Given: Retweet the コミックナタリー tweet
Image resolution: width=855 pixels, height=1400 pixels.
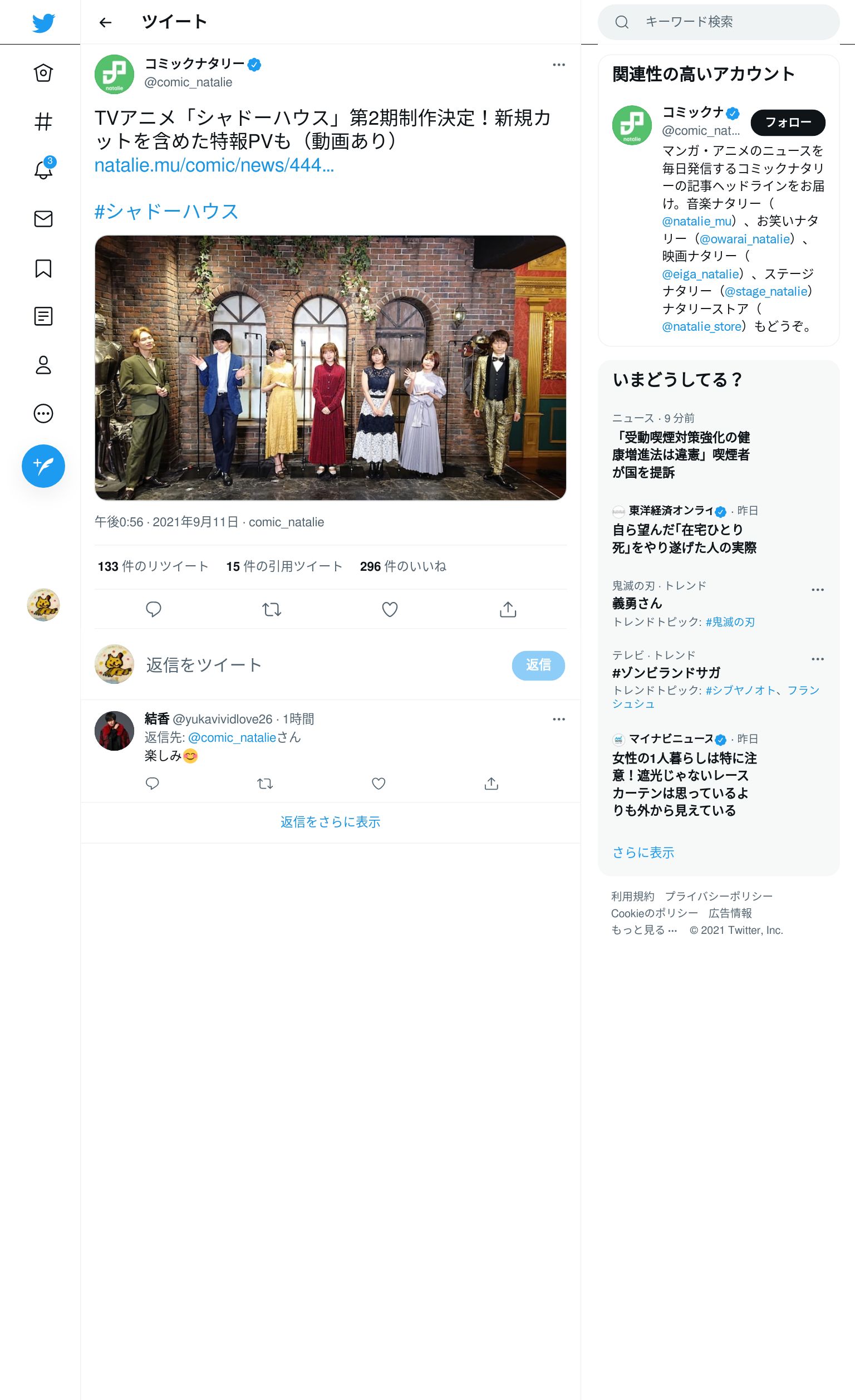Looking at the screenshot, I should coord(272,609).
